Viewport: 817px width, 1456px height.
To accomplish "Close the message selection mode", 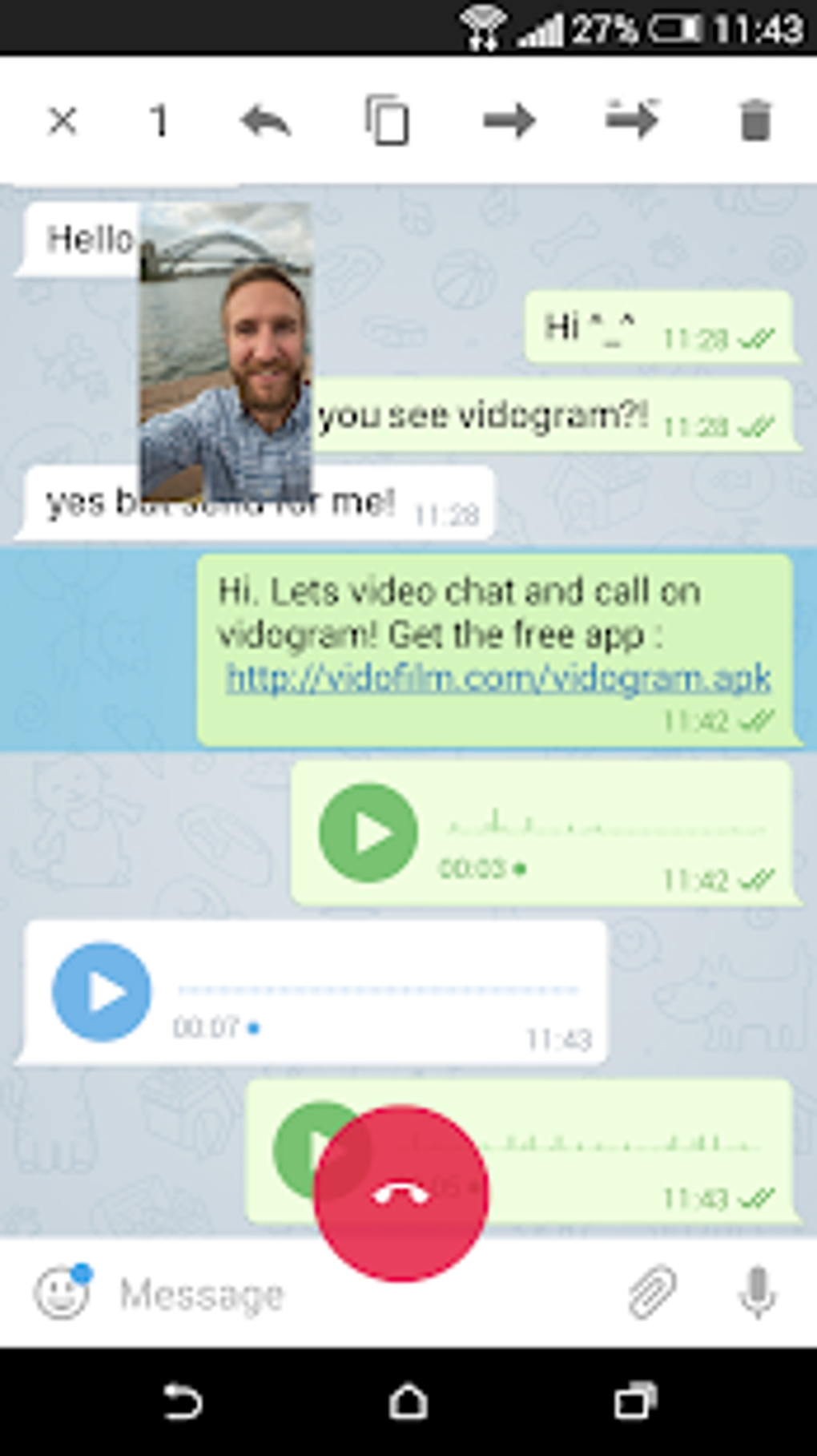I will 62,122.
